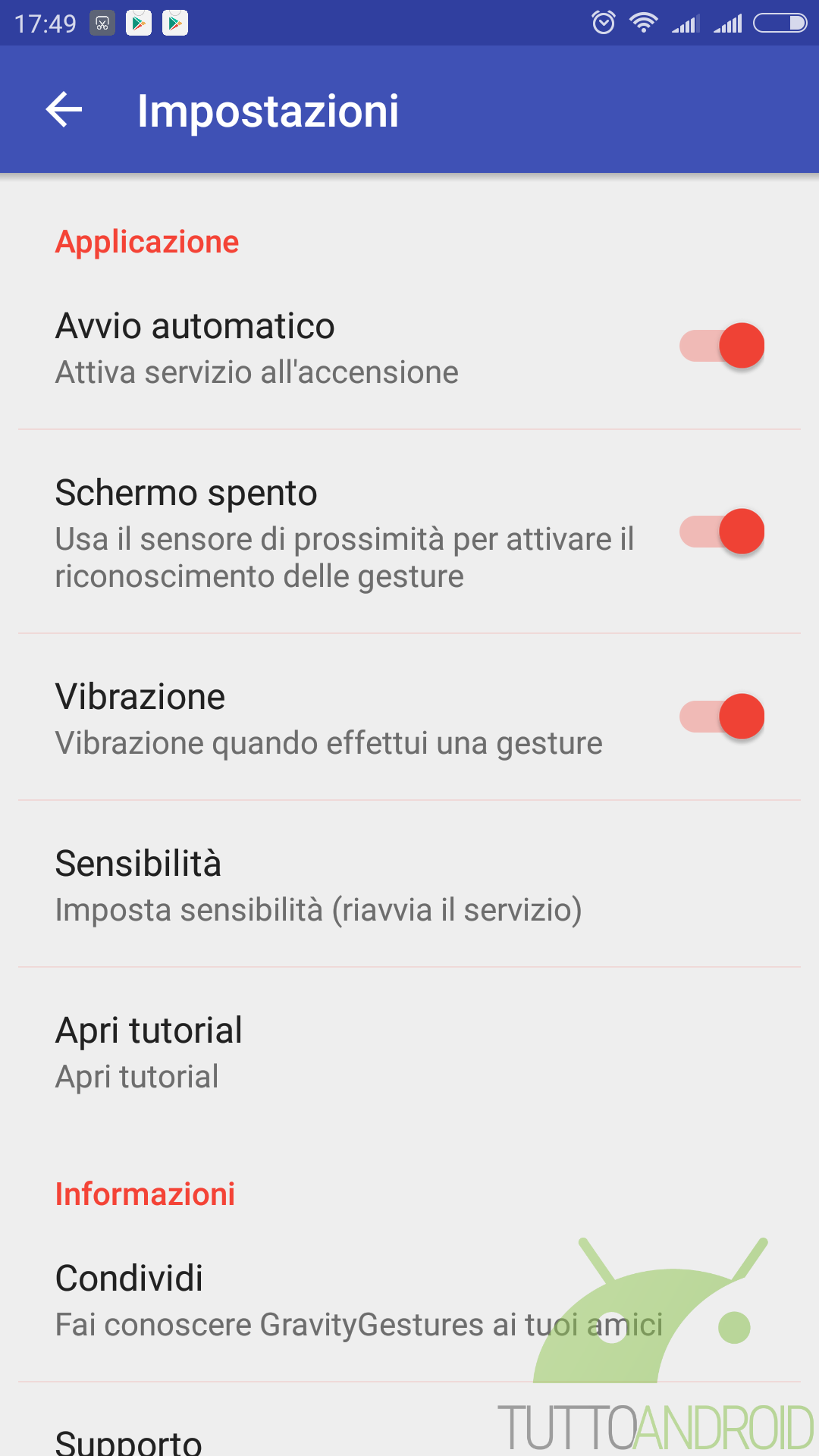Toggle the Vibrazione switch off
This screenshot has width=819, height=1456.
click(x=721, y=717)
